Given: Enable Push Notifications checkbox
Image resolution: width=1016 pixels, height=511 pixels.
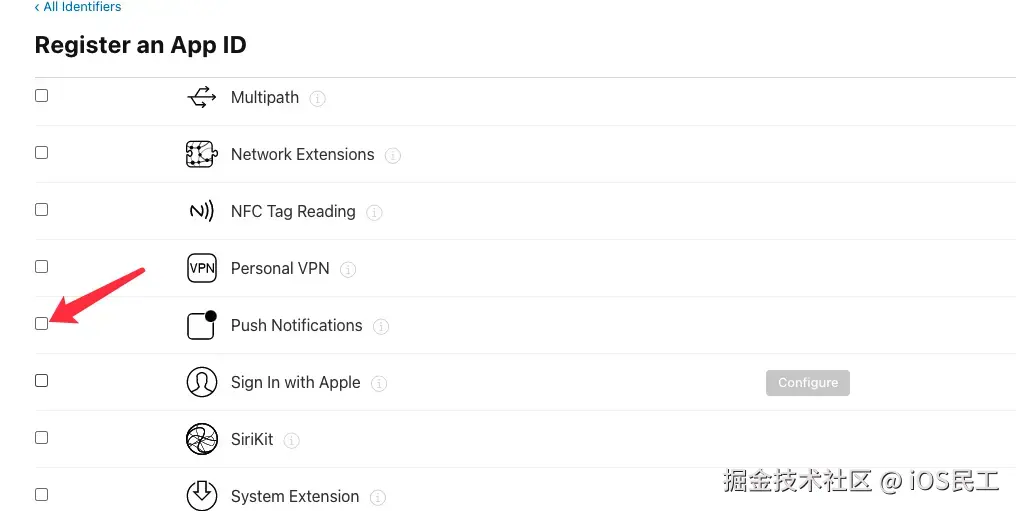Looking at the screenshot, I should (41, 324).
